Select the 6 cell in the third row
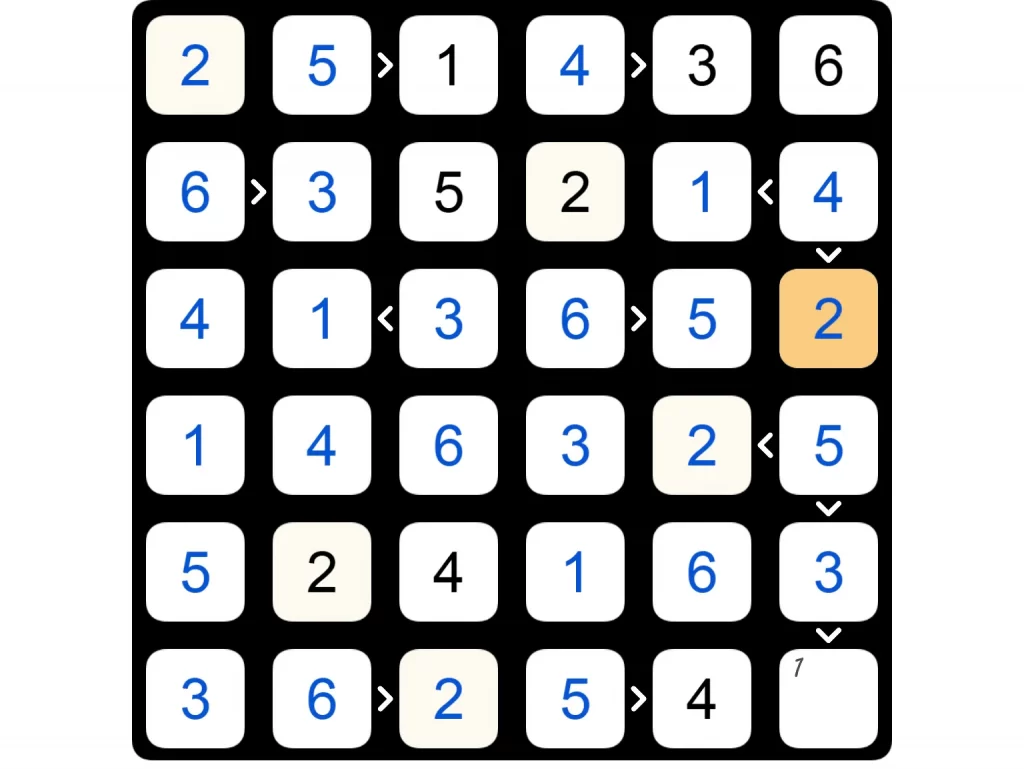1024x769 pixels. click(575, 318)
